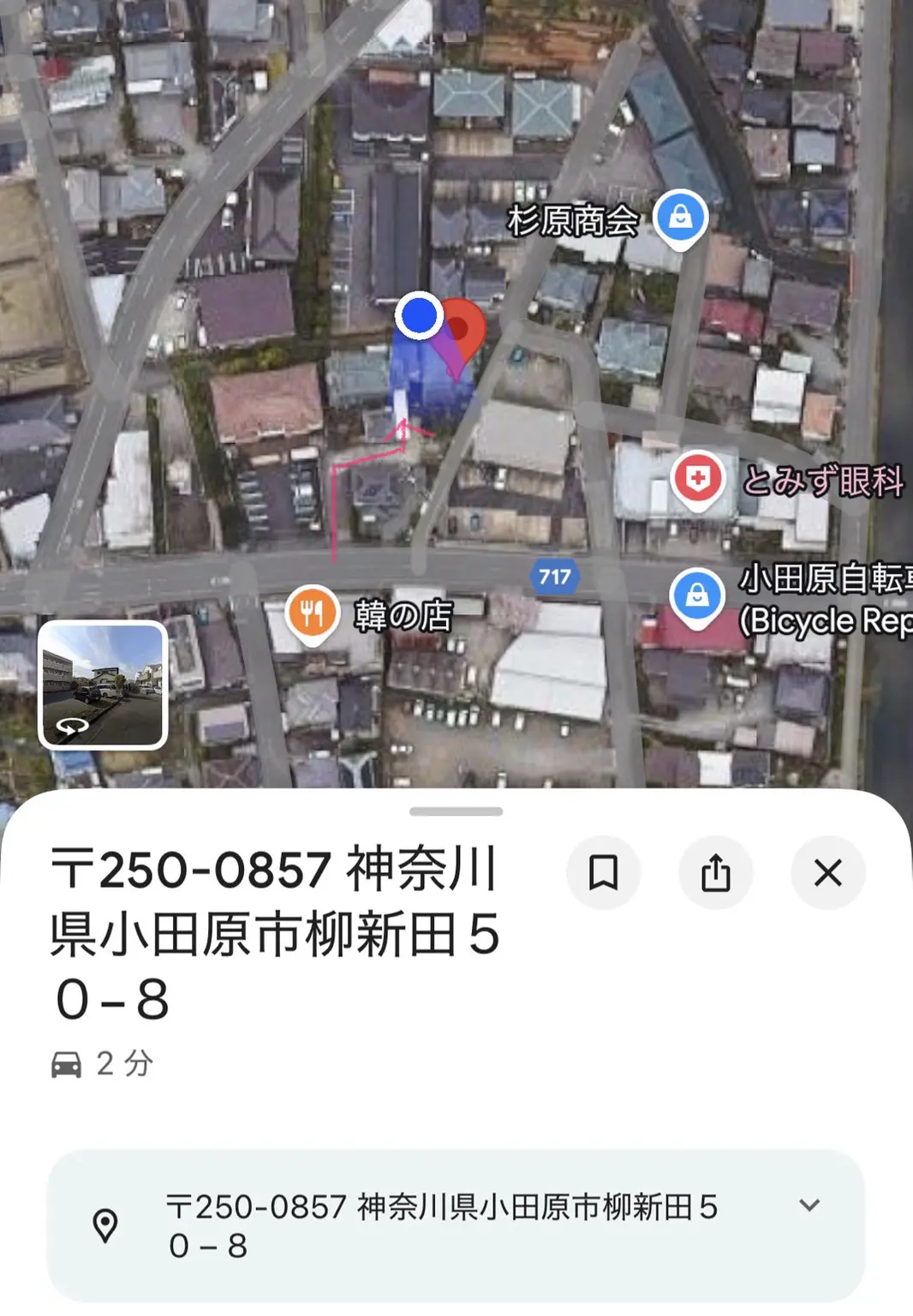
Task: Open the Street View thumbnail
Action: point(103,685)
